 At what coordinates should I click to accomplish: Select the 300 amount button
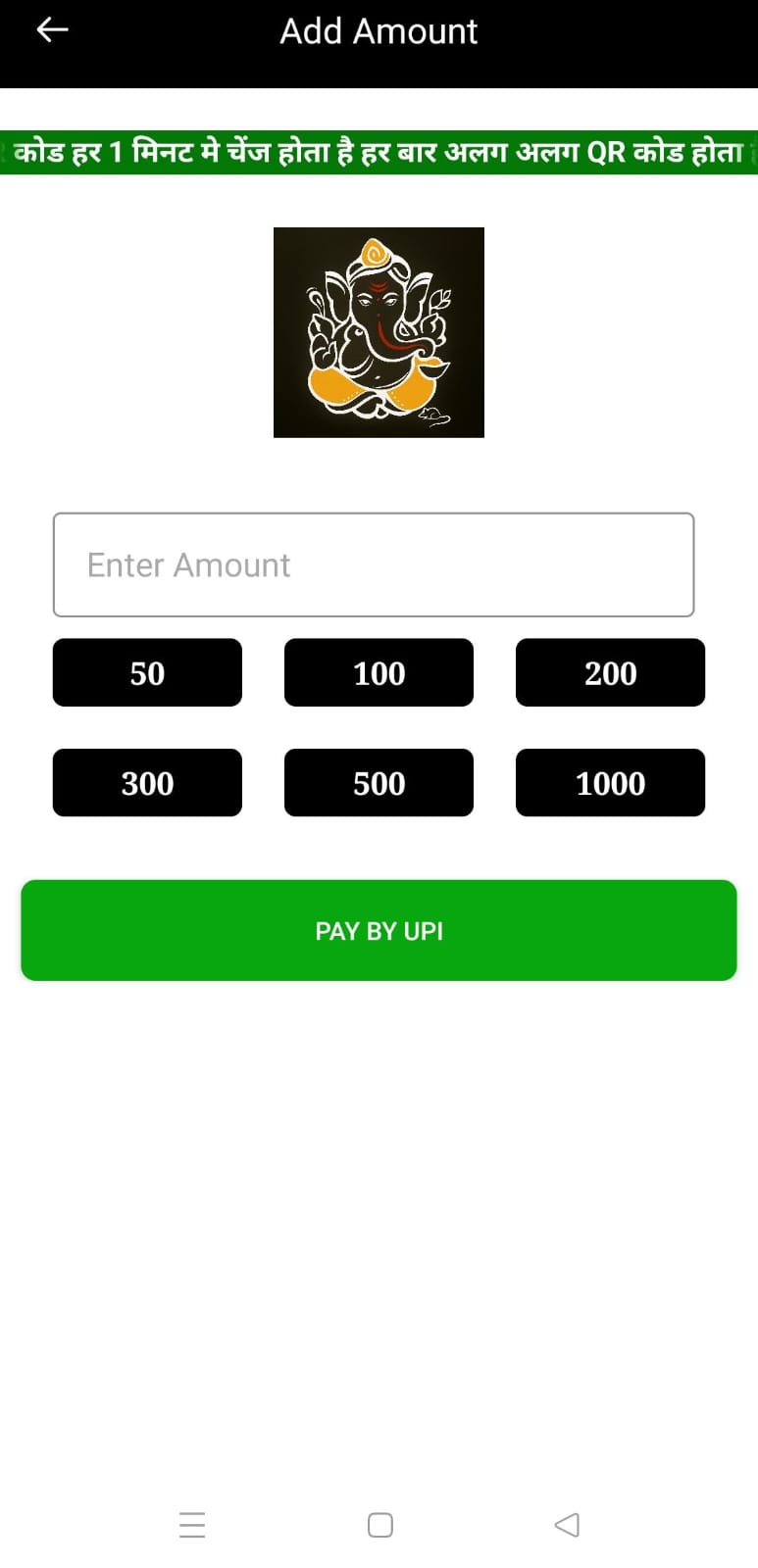(x=147, y=783)
